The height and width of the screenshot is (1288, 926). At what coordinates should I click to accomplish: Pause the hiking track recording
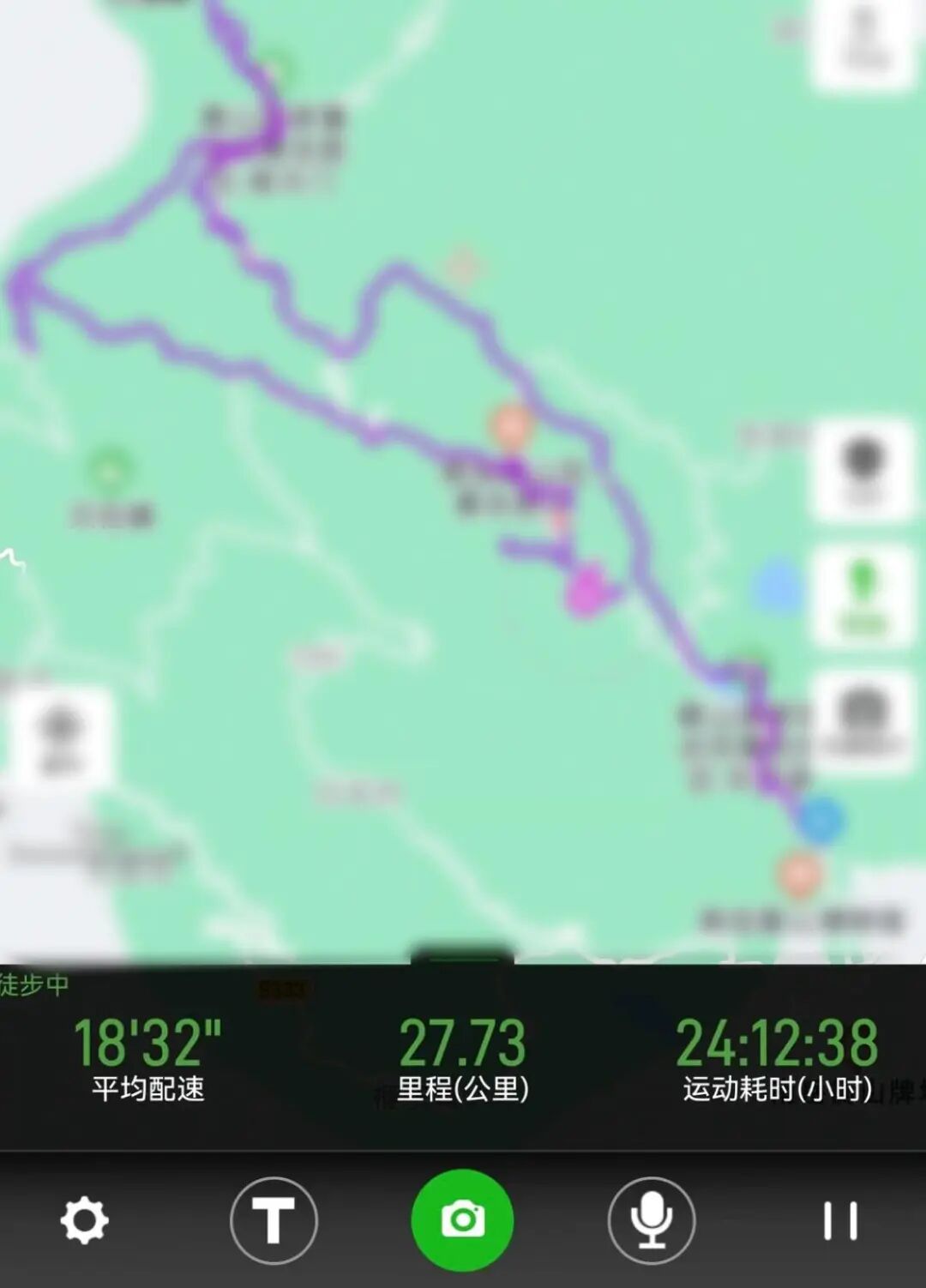(840, 1220)
